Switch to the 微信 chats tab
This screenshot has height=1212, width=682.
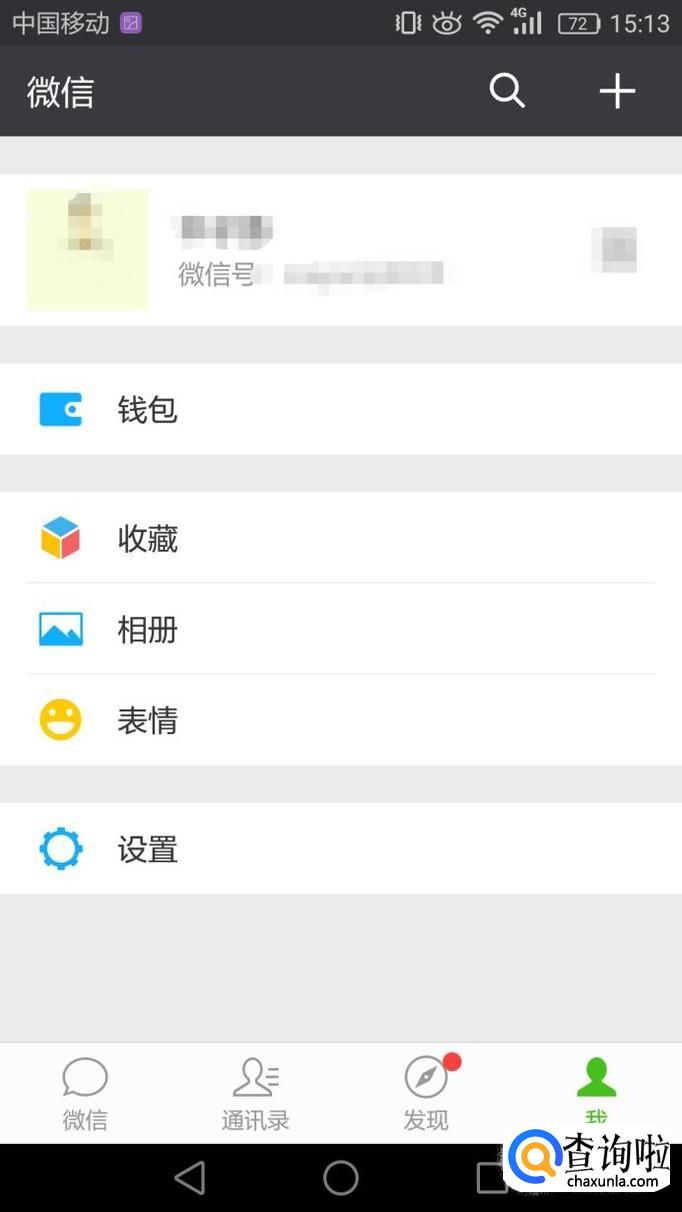click(85, 1093)
